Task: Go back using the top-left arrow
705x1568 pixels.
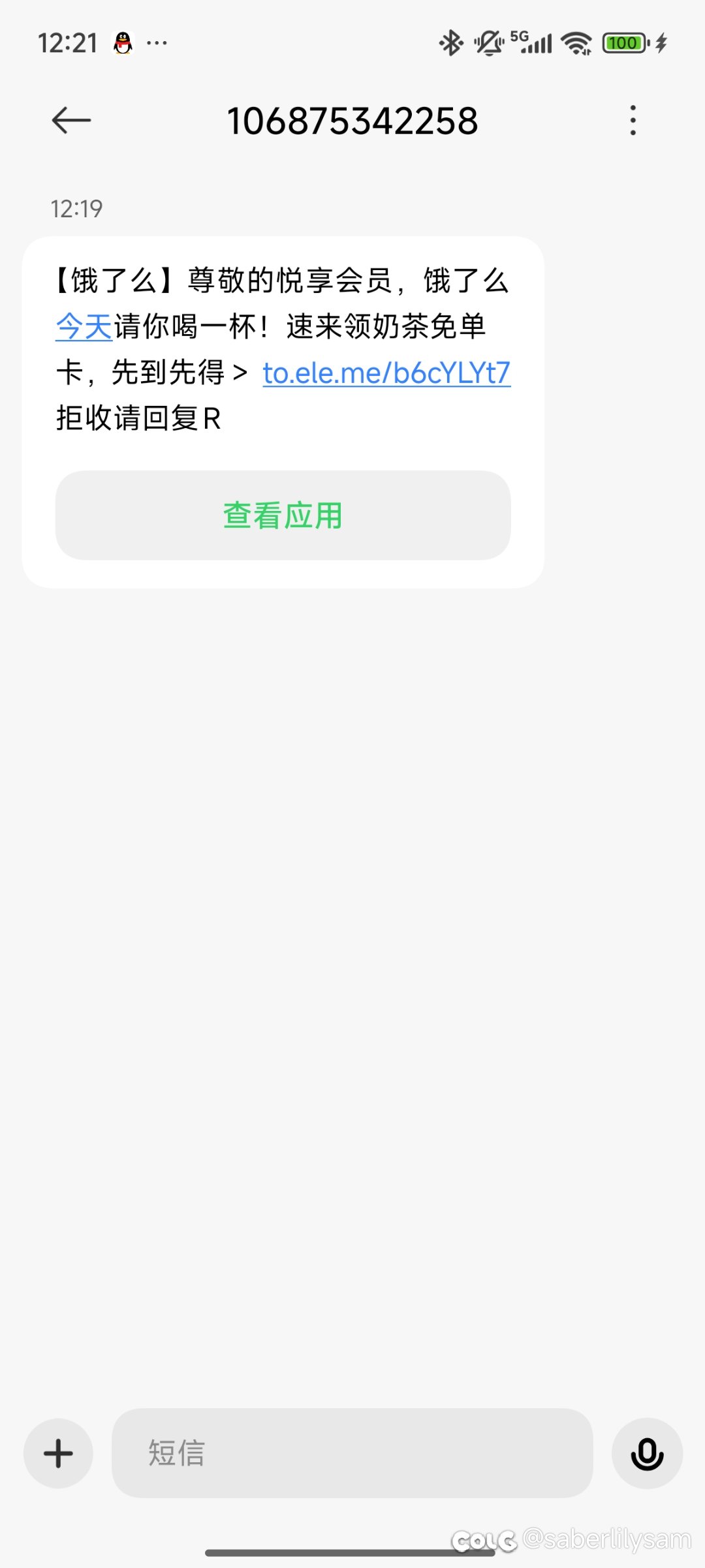Action: [x=71, y=121]
